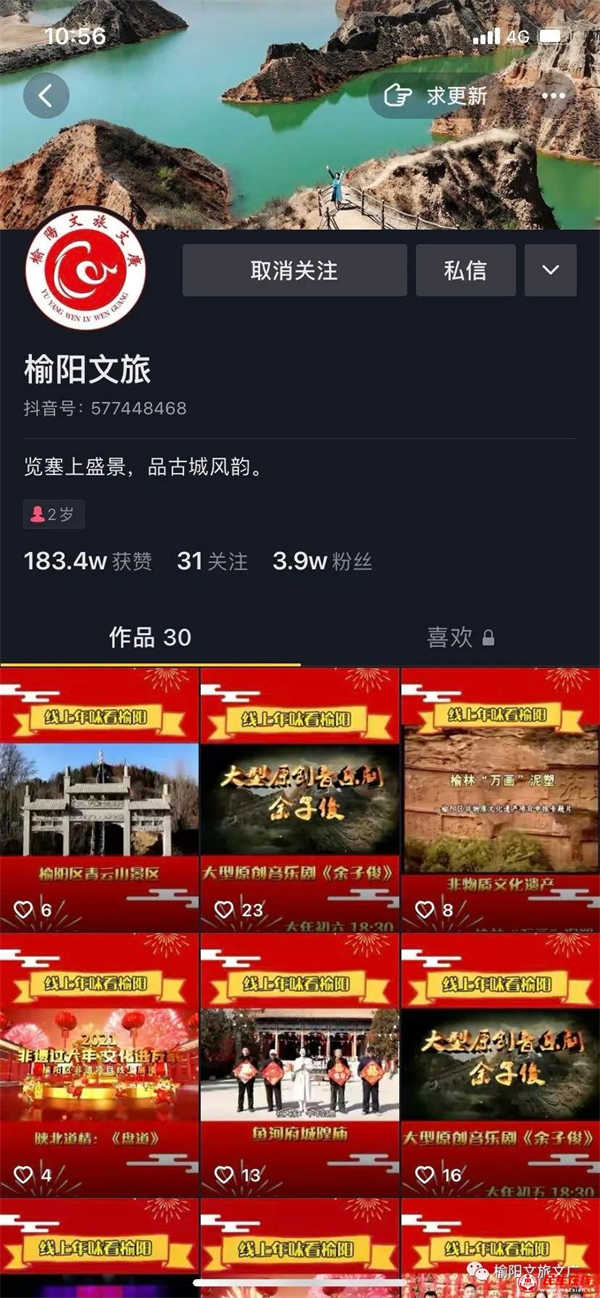Screen dimensions: 600x1298
Task: View the 31 关注 following list
Action: 212,562
